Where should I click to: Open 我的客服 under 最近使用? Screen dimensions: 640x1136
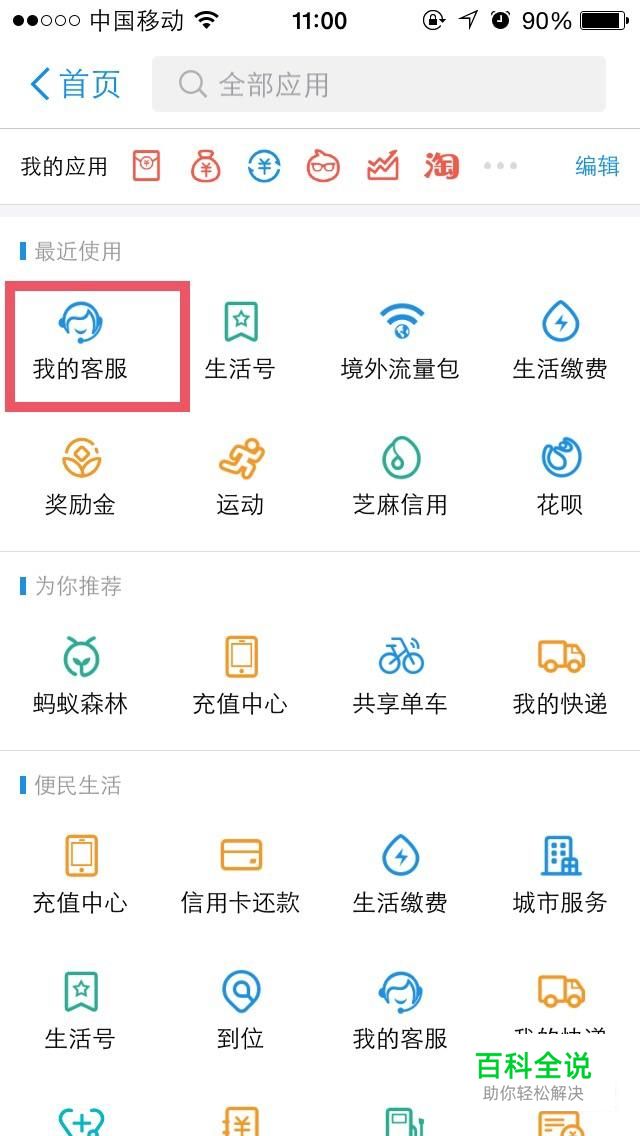(80, 343)
